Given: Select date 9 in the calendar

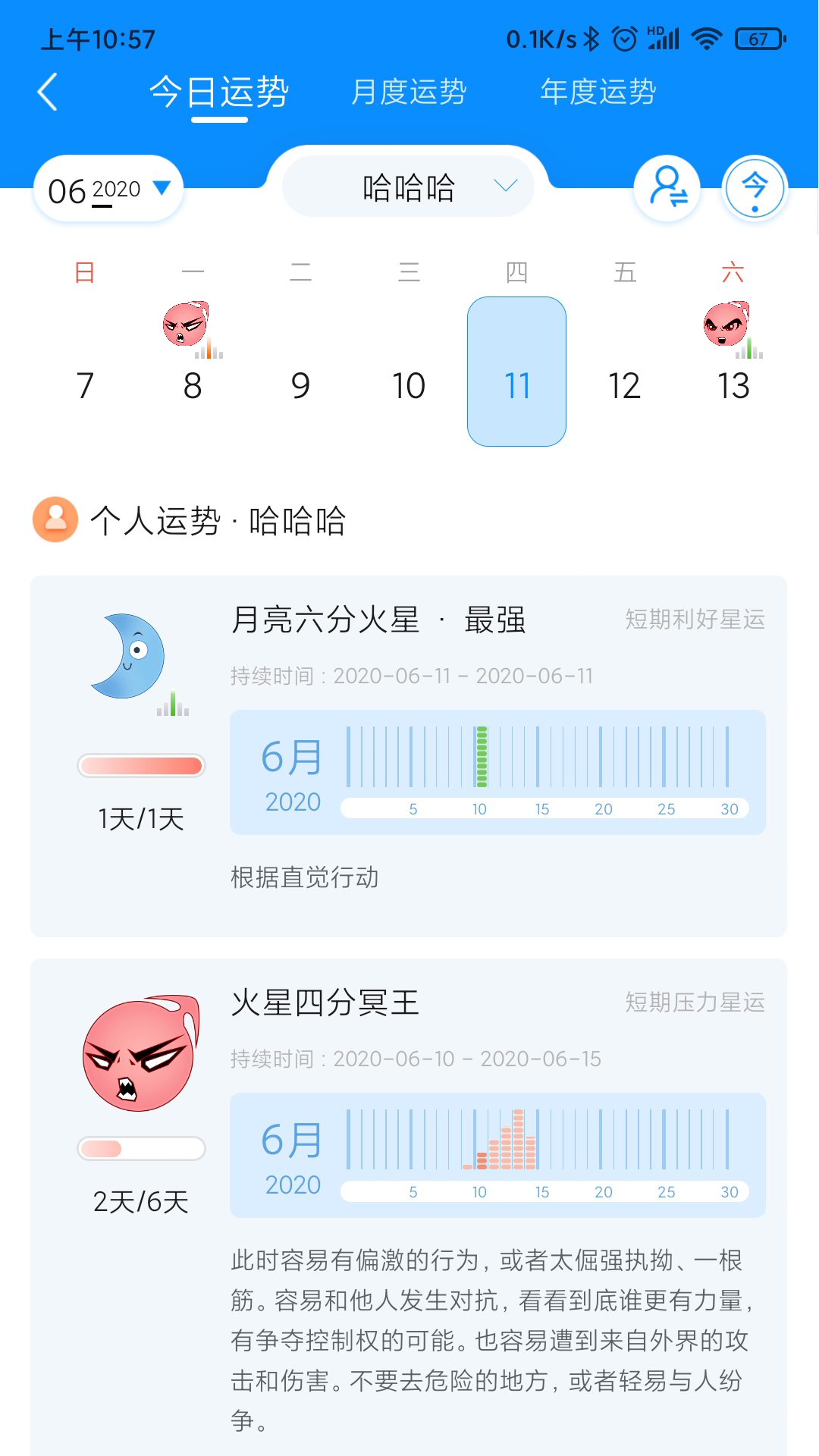Looking at the screenshot, I should pos(301,387).
